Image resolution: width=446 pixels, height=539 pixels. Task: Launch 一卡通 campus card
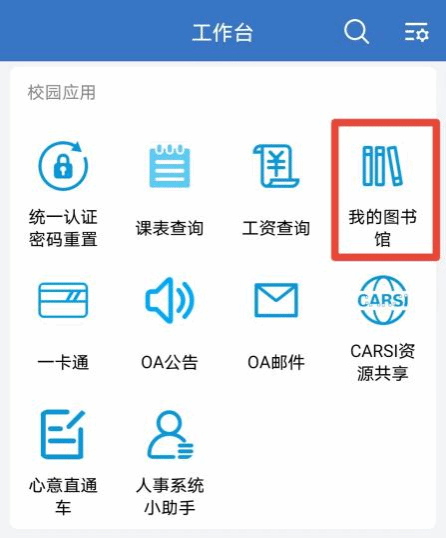point(63,326)
